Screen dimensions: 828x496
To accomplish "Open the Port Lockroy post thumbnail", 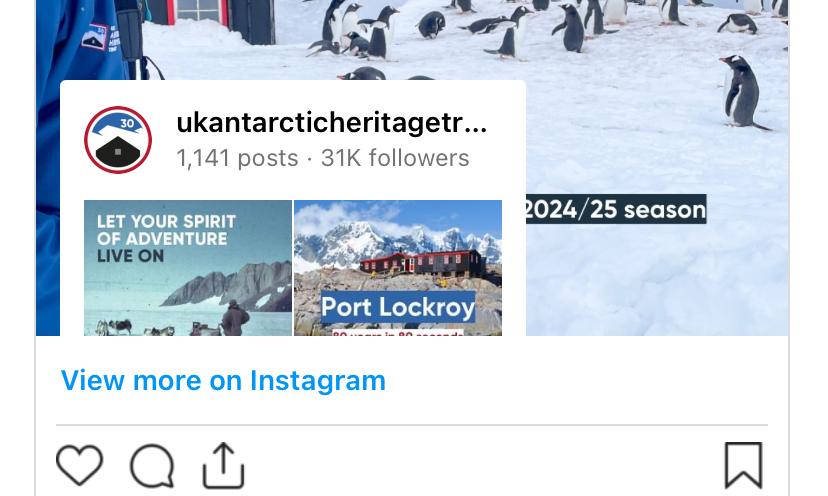I will 398,268.
